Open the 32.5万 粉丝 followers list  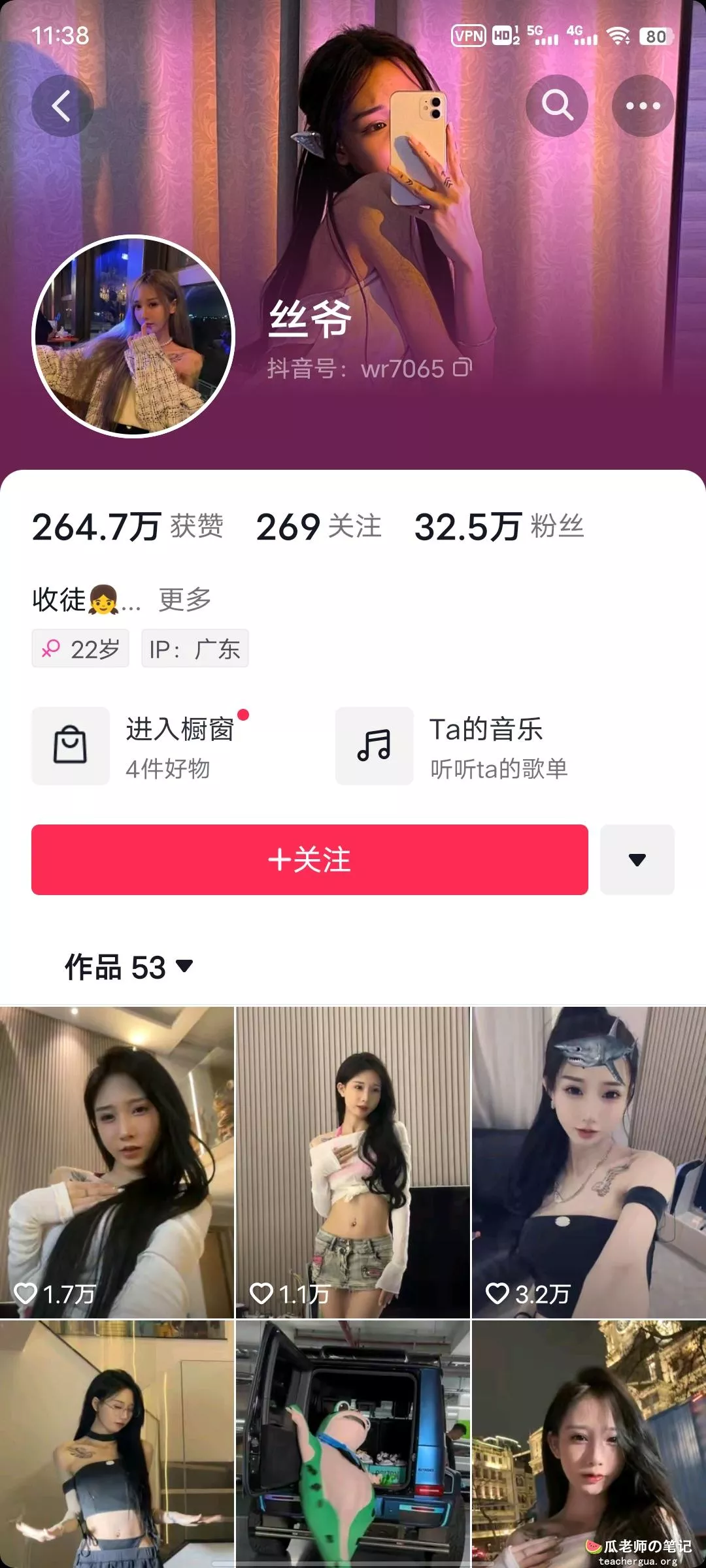tap(499, 527)
